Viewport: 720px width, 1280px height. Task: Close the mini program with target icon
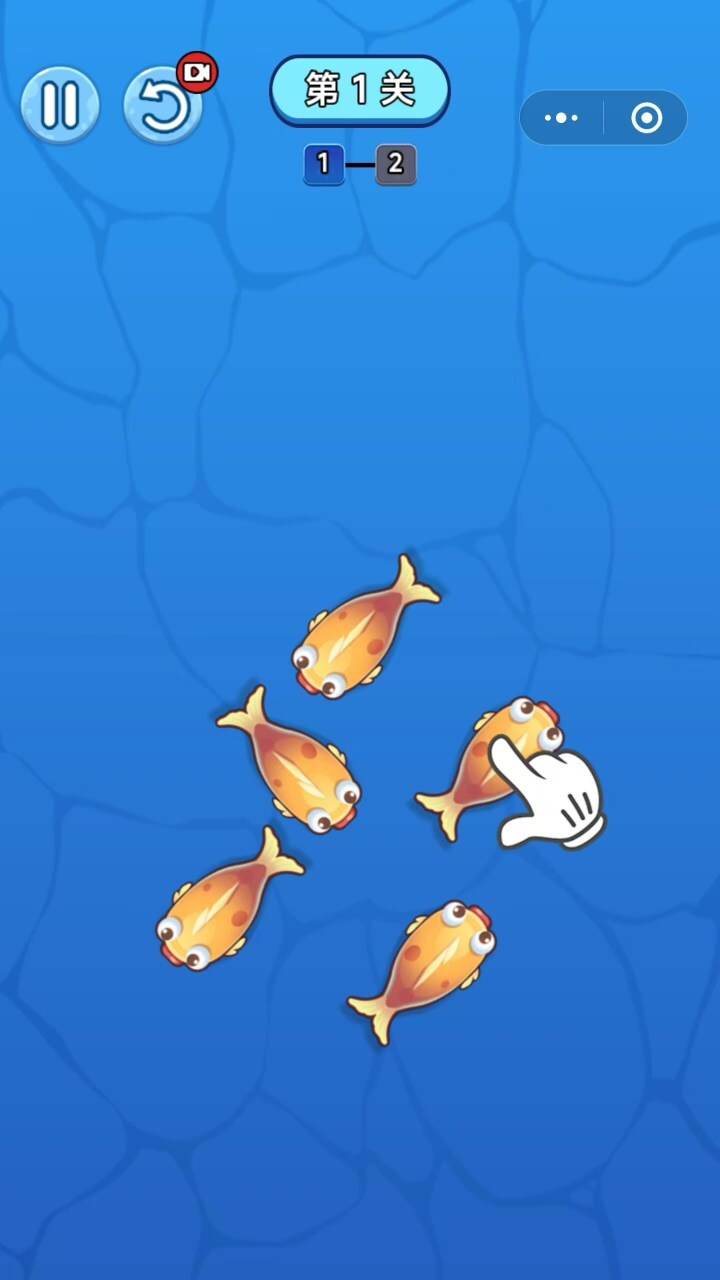(x=647, y=118)
